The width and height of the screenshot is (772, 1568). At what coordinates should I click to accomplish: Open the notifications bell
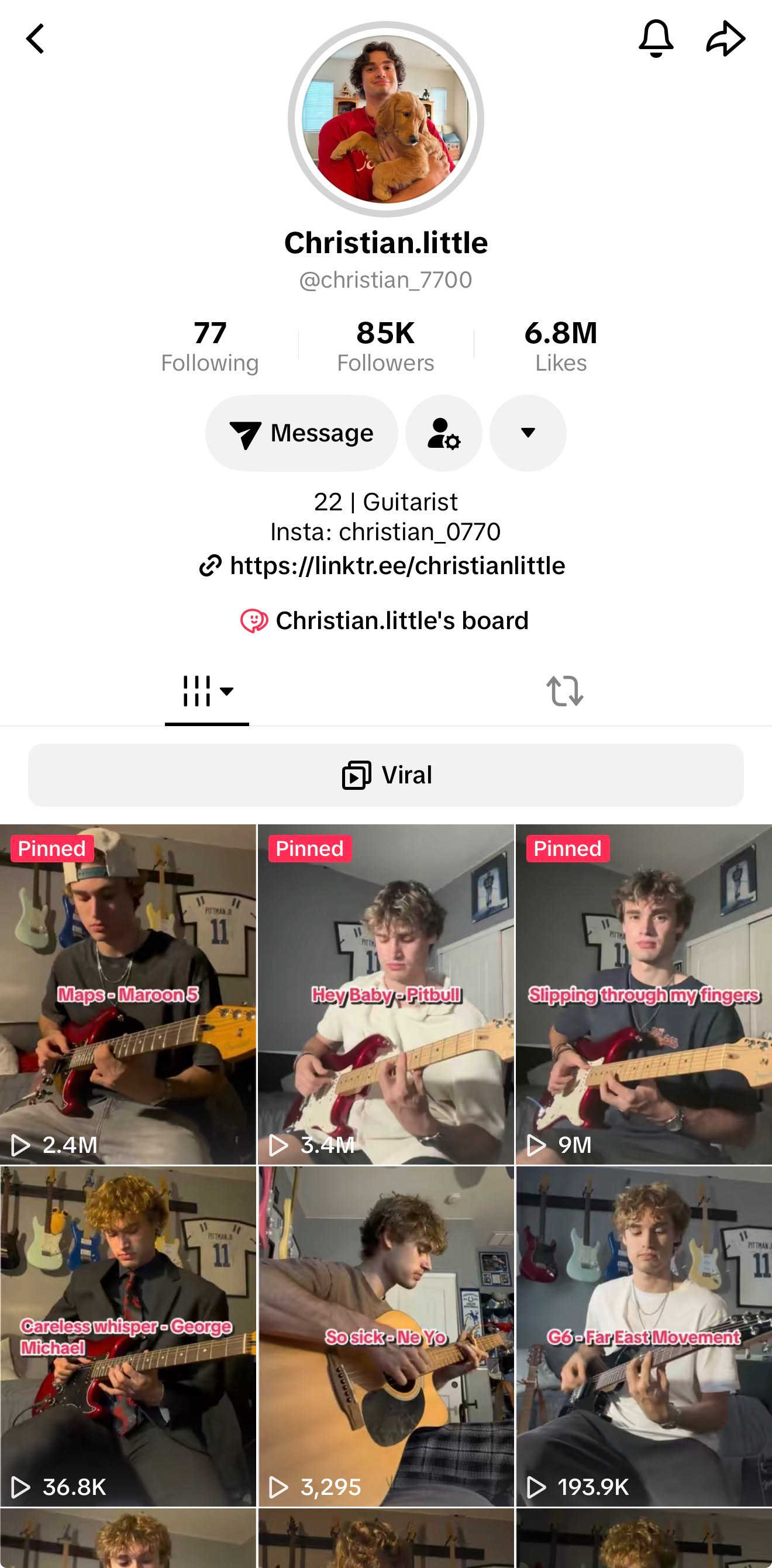coord(656,39)
